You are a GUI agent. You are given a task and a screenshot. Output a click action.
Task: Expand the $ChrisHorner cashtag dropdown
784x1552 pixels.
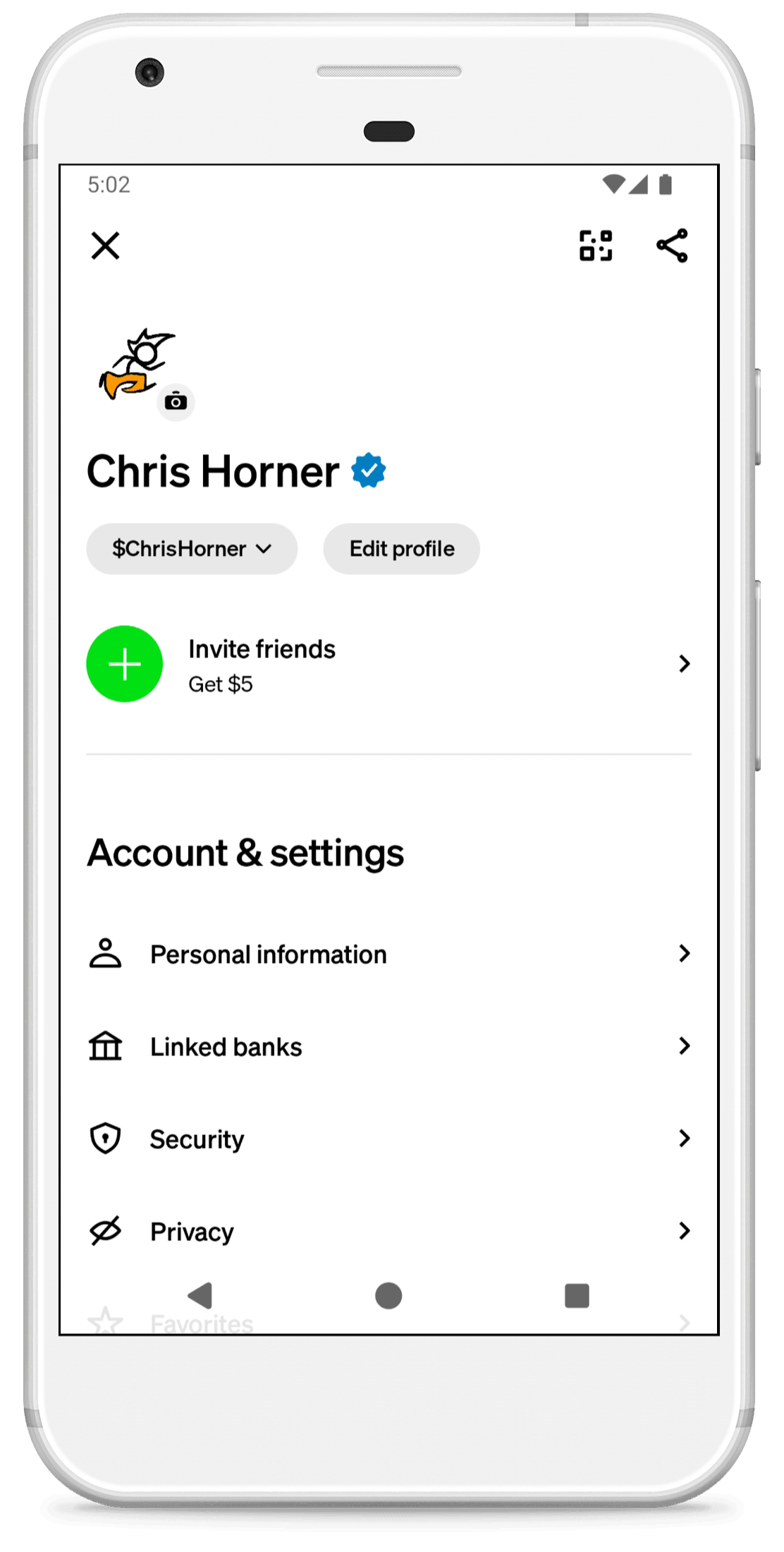click(x=192, y=549)
